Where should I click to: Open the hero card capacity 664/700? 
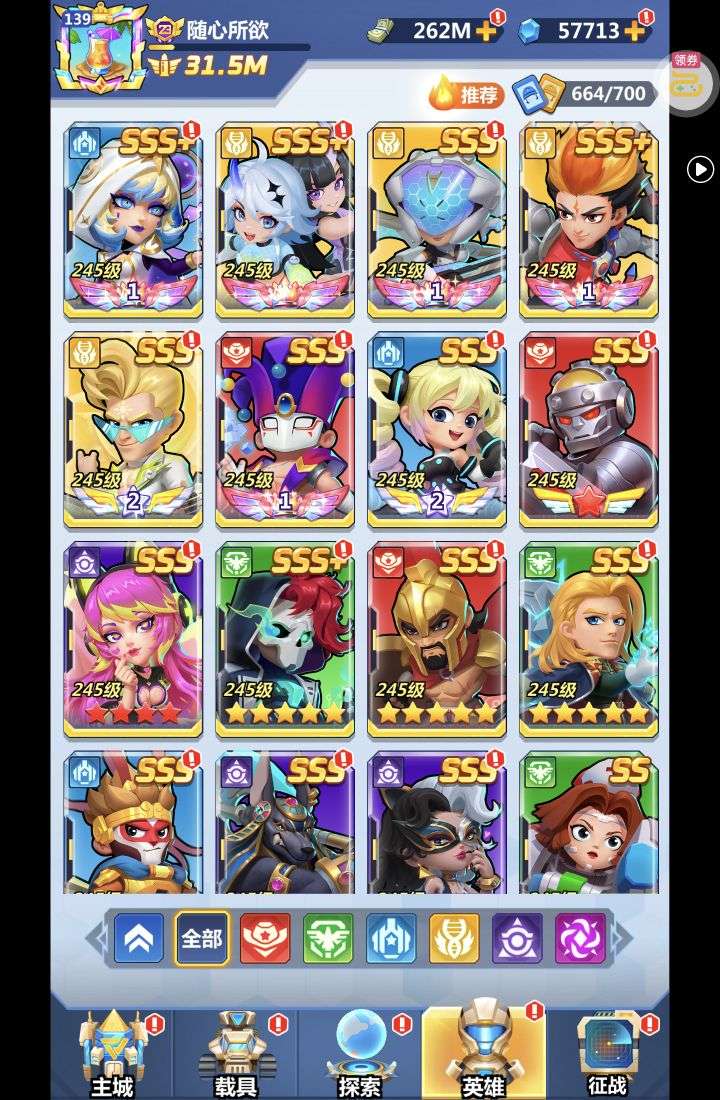tap(583, 95)
